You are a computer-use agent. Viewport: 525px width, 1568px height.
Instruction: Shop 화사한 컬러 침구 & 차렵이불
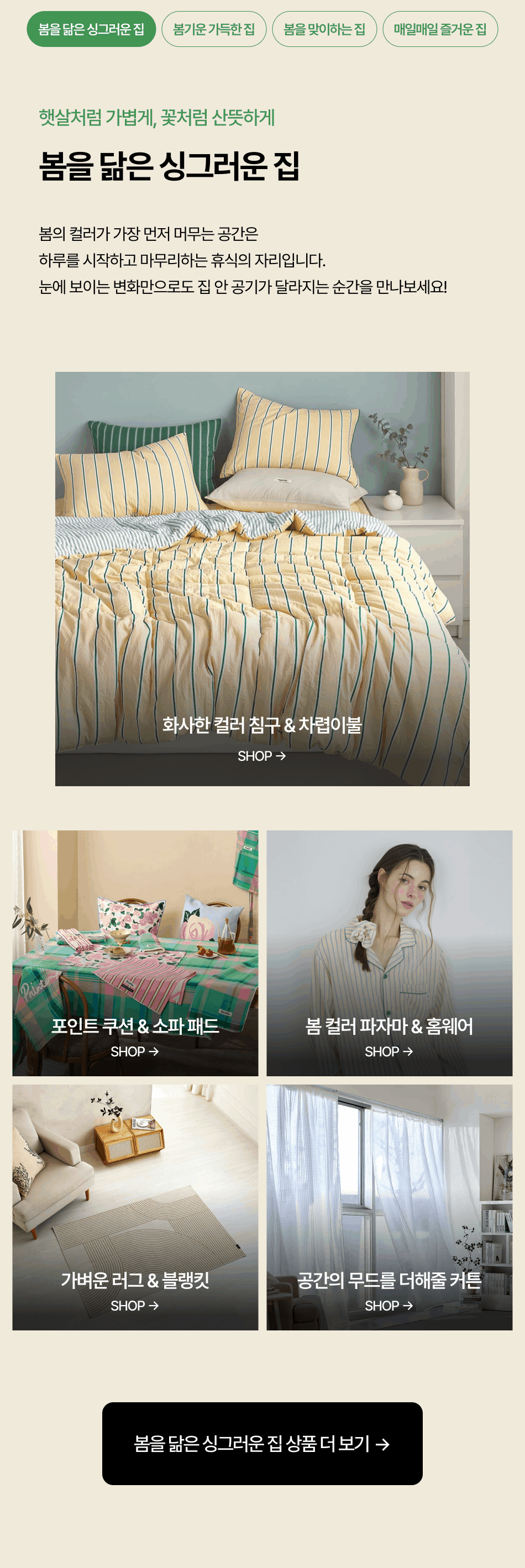coord(262,755)
